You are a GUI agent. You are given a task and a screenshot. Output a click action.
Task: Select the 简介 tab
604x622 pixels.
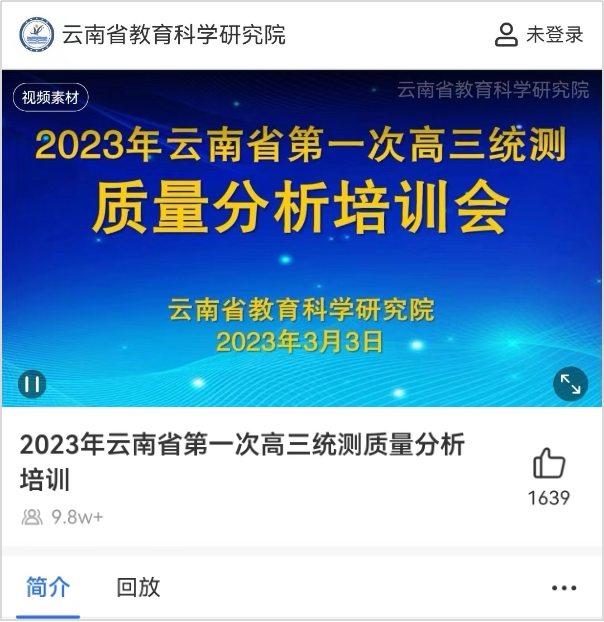click(48, 587)
